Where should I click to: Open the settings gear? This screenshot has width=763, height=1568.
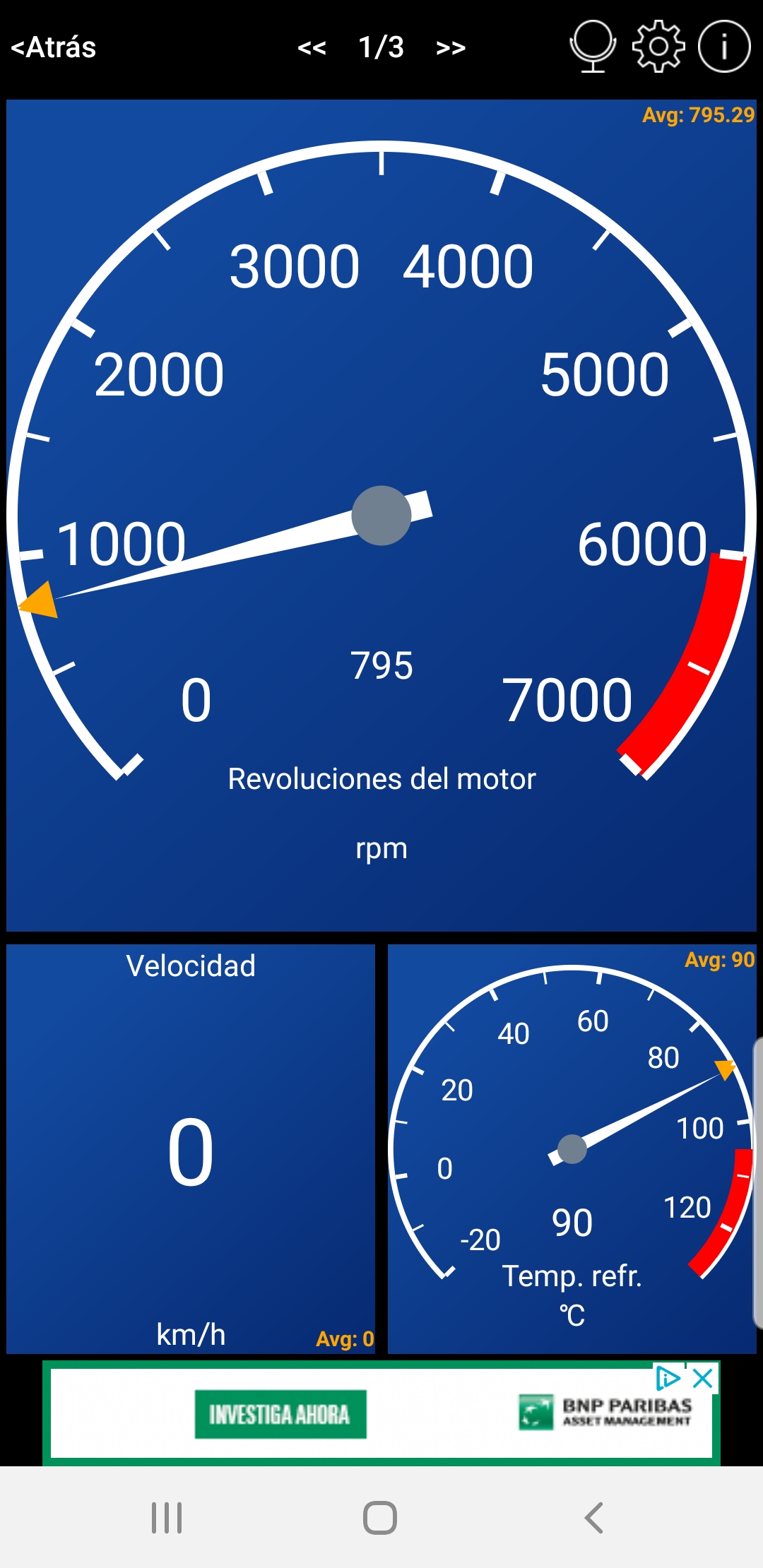(658, 47)
